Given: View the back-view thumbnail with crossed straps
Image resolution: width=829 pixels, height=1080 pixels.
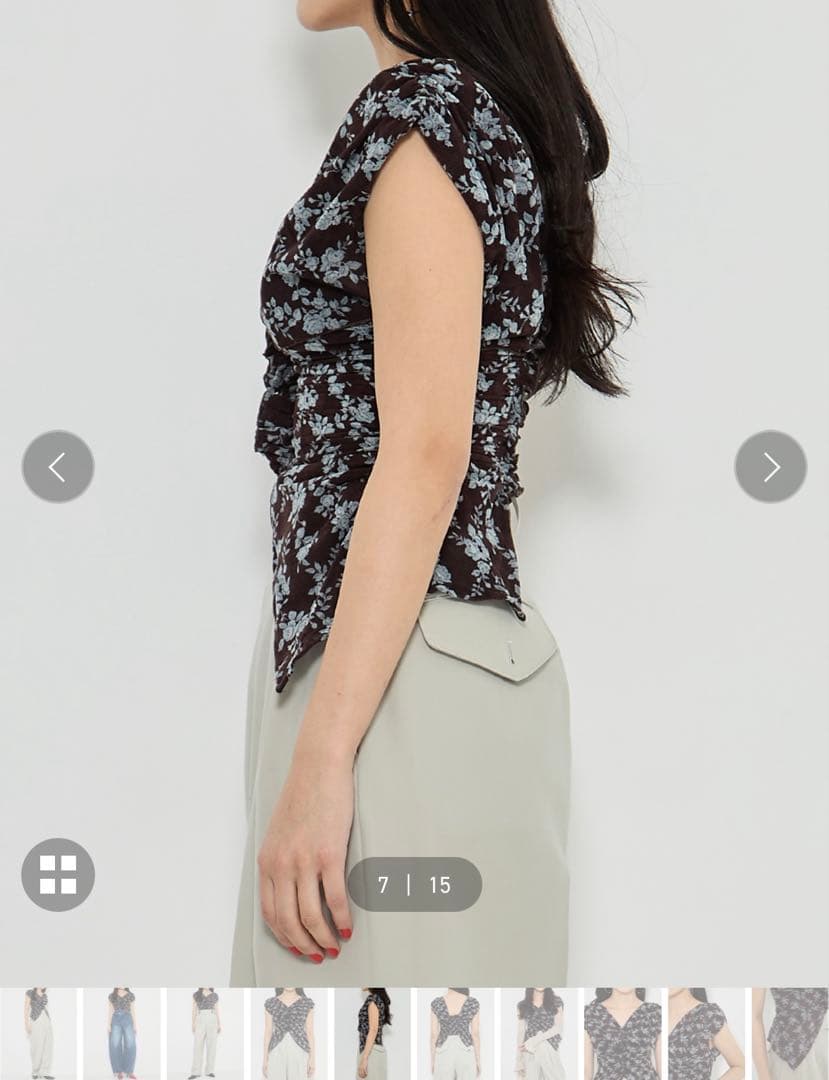Looking at the screenshot, I should coord(456,1034).
